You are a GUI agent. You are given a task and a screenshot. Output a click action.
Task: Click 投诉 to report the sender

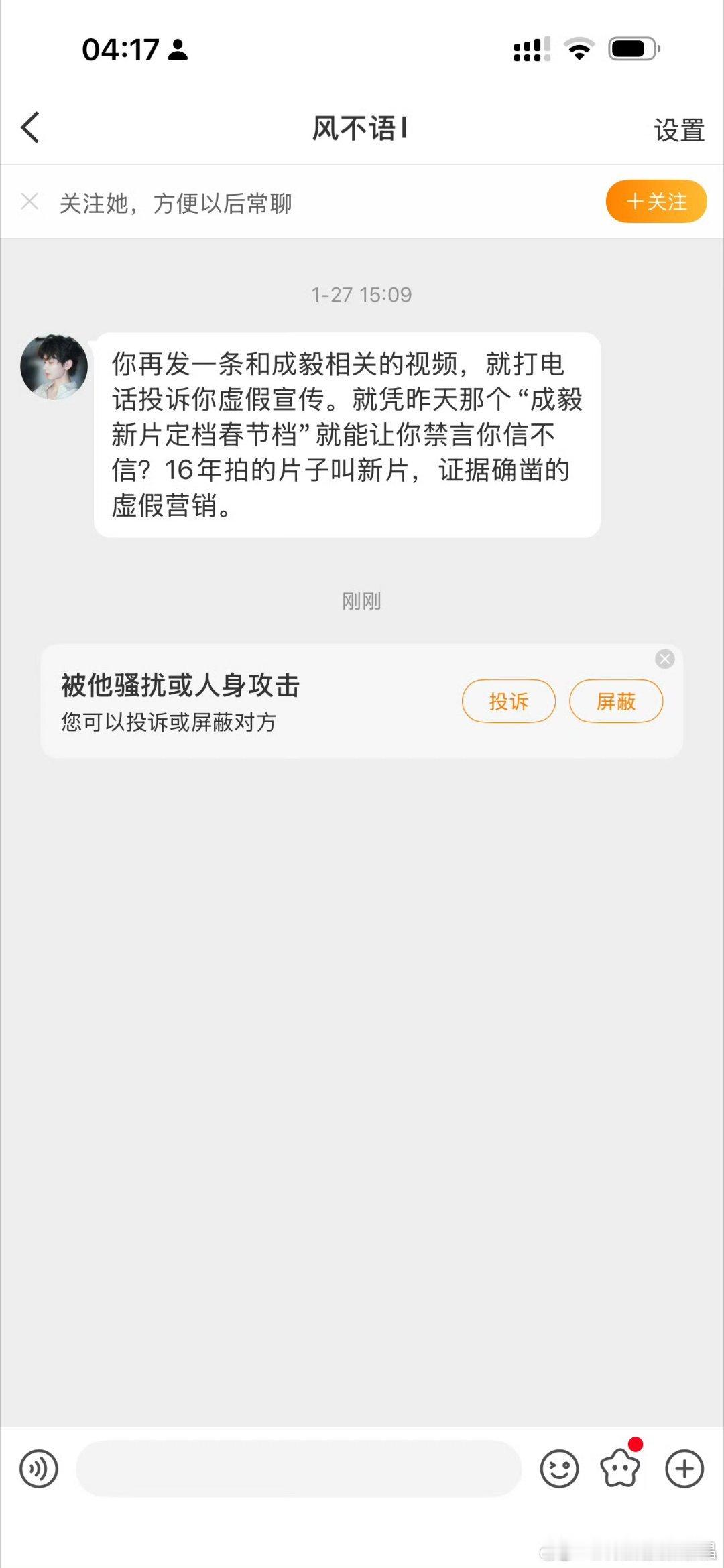point(507,701)
